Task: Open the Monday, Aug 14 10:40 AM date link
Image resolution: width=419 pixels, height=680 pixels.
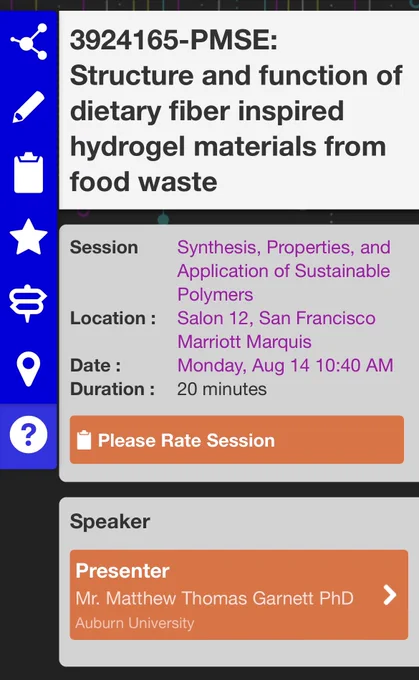Action: [285, 365]
